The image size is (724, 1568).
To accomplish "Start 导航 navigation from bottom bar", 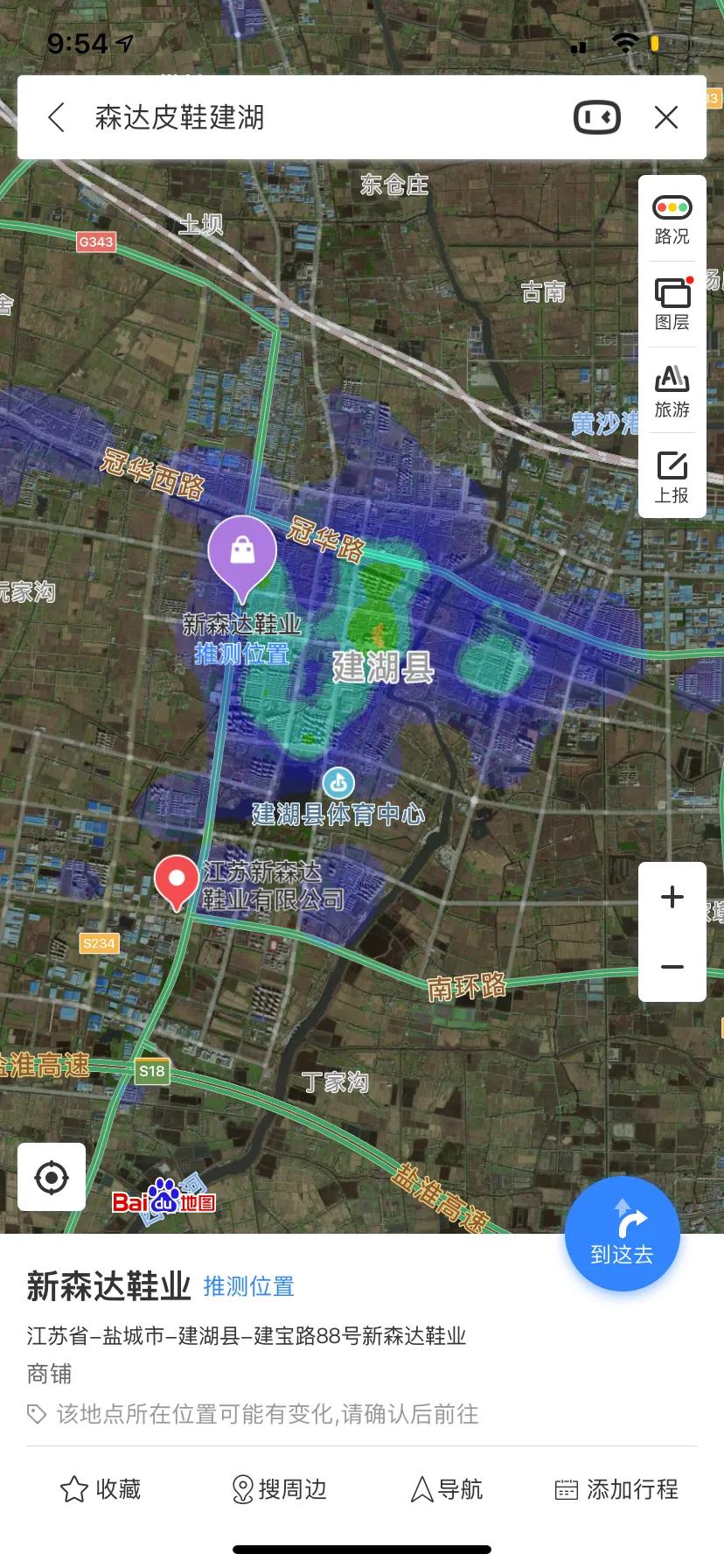I will pos(447,1490).
